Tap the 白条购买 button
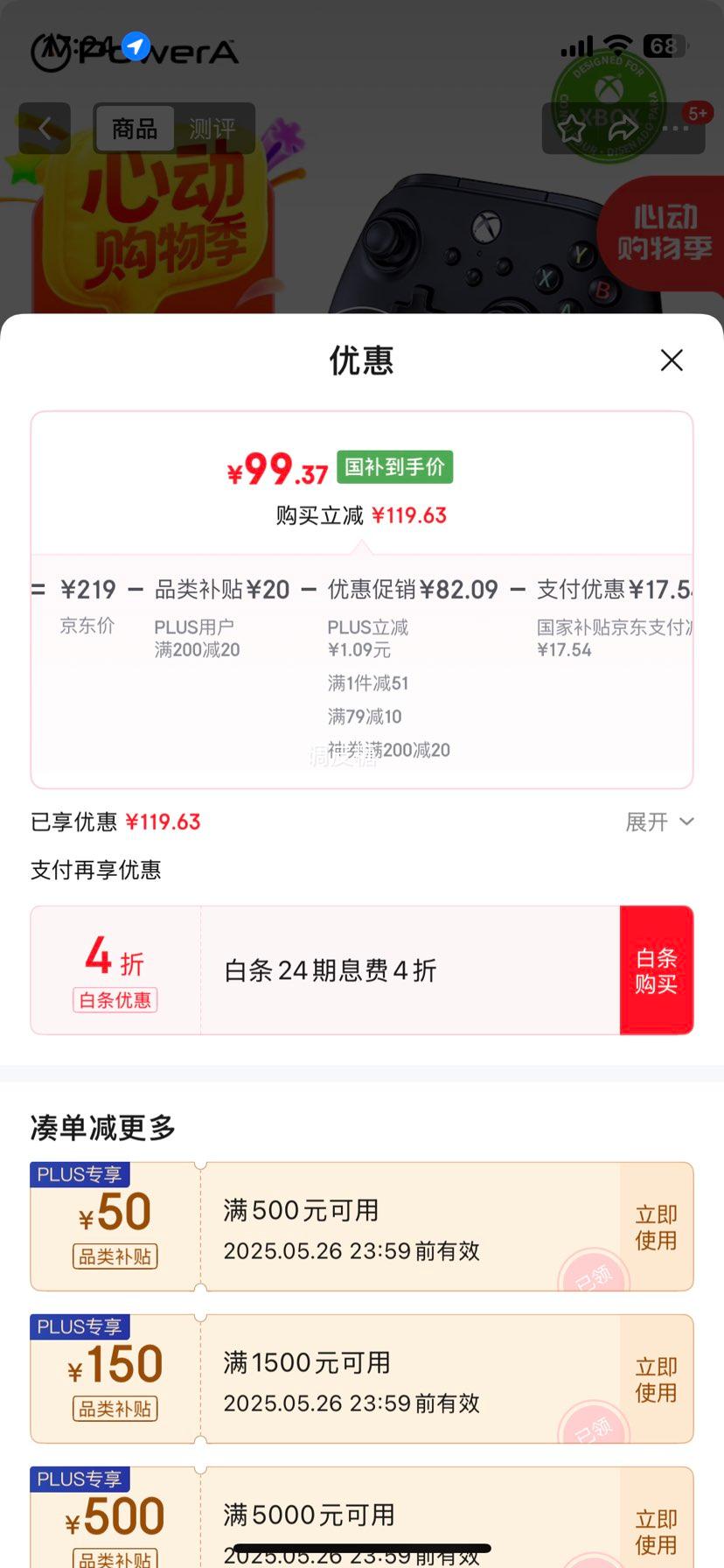724x1568 pixels. coord(656,970)
